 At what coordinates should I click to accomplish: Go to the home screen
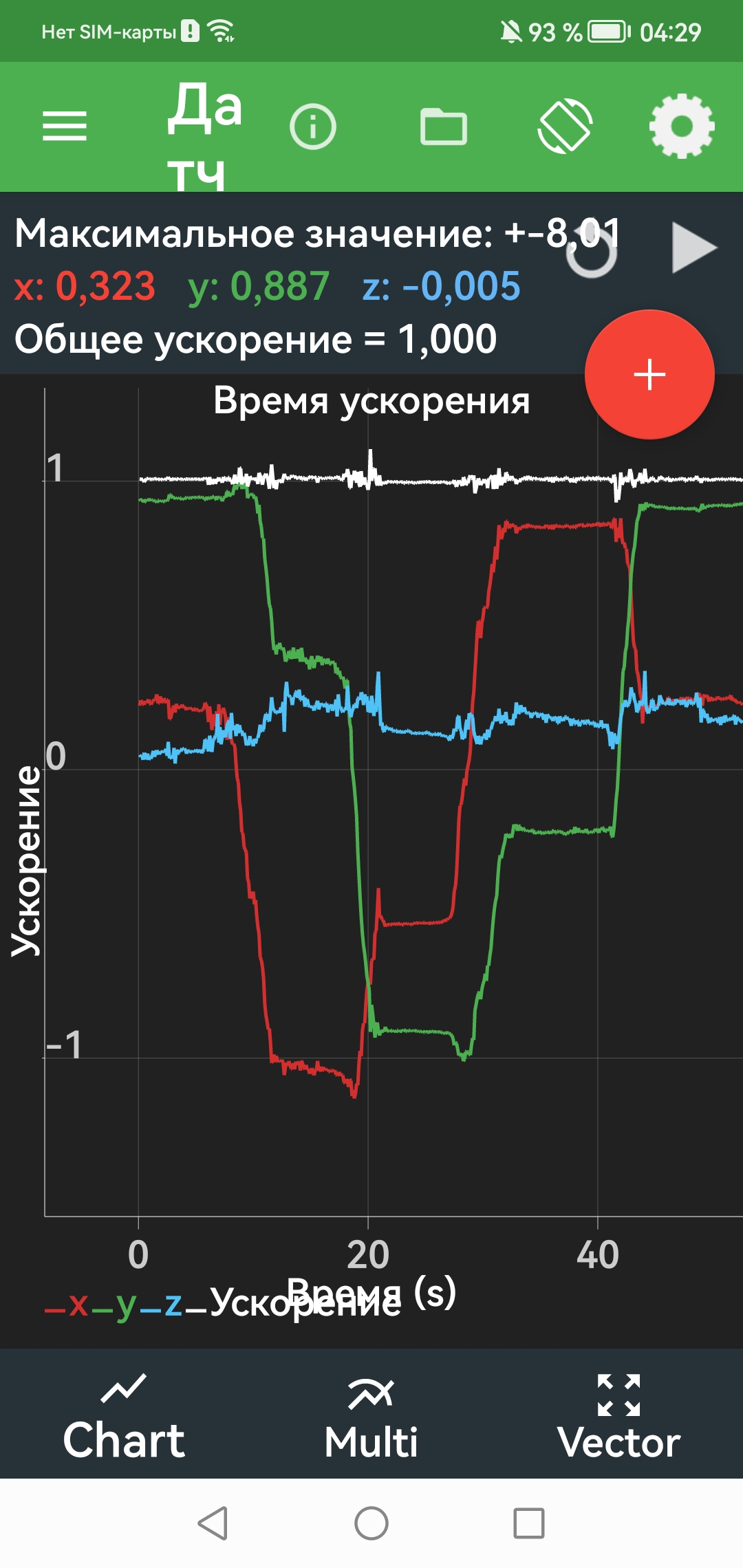coord(371,1523)
